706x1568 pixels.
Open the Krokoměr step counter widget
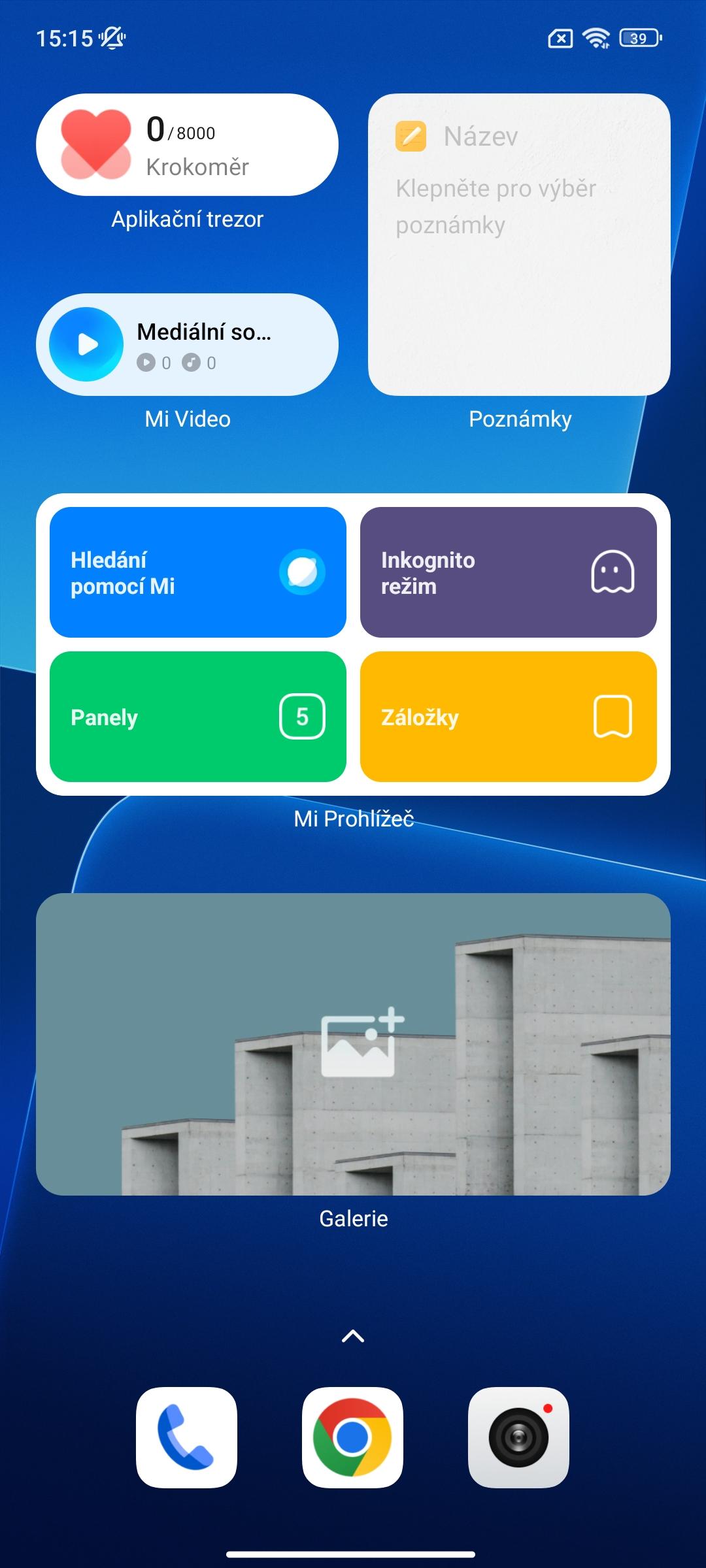click(x=187, y=144)
